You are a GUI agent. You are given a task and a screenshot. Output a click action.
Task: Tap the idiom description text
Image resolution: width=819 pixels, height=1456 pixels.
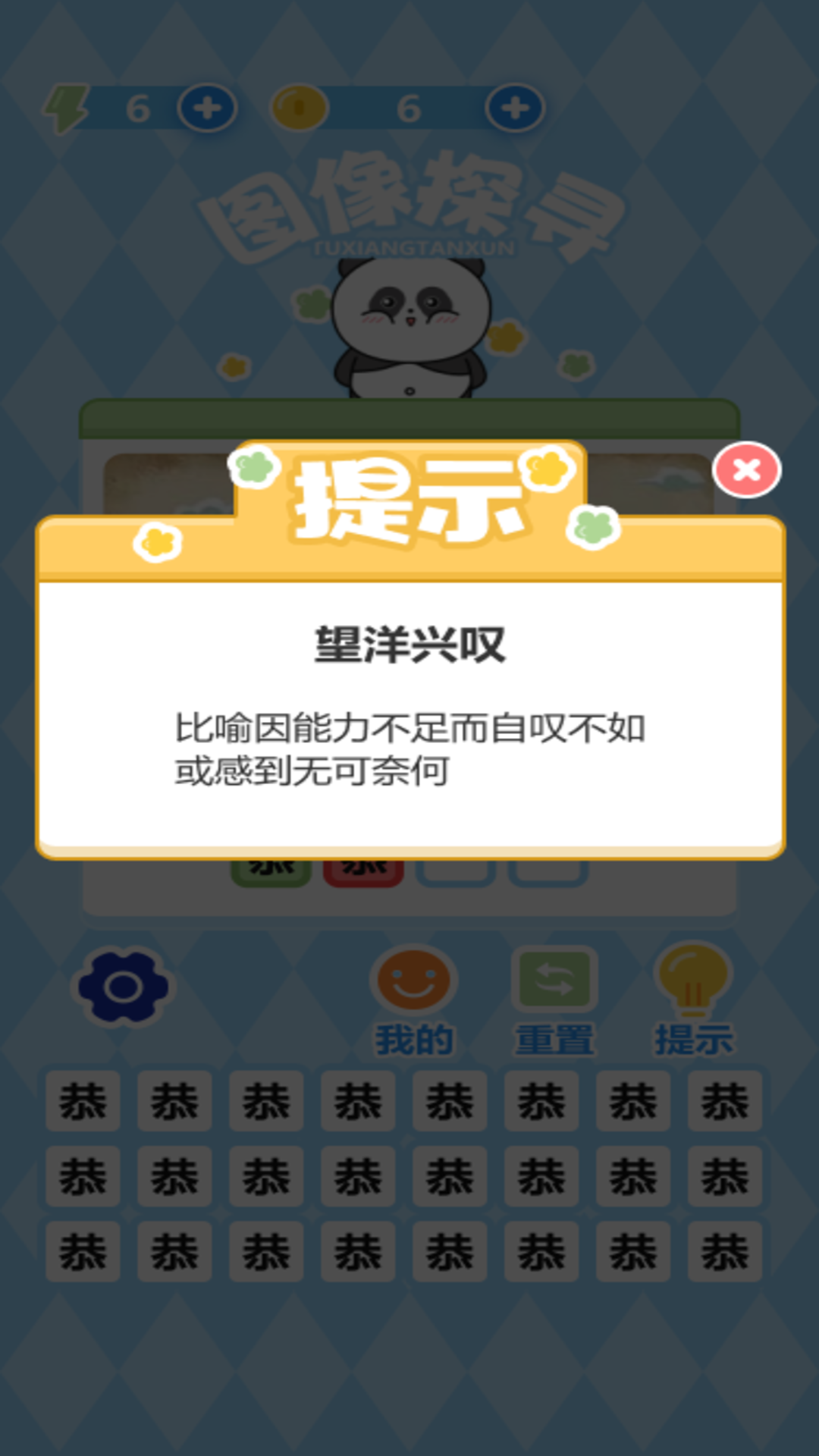(409, 747)
